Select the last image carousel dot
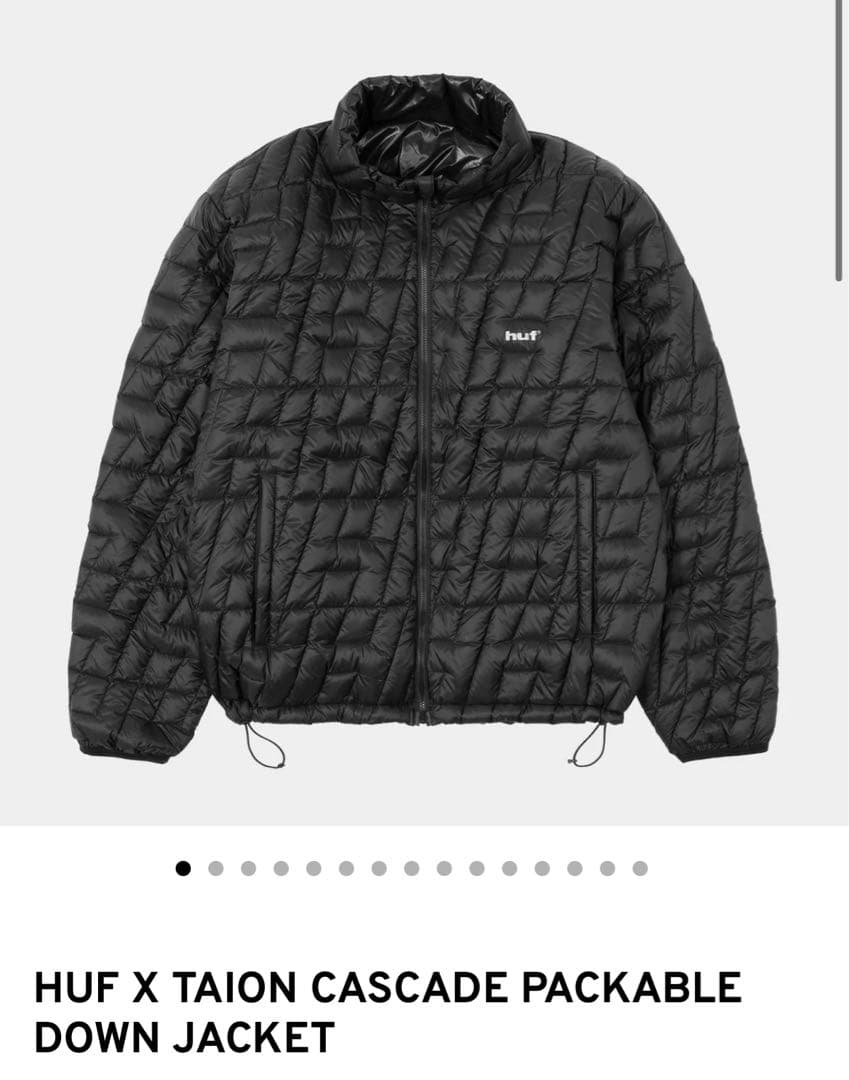 click(x=640, y=868)
